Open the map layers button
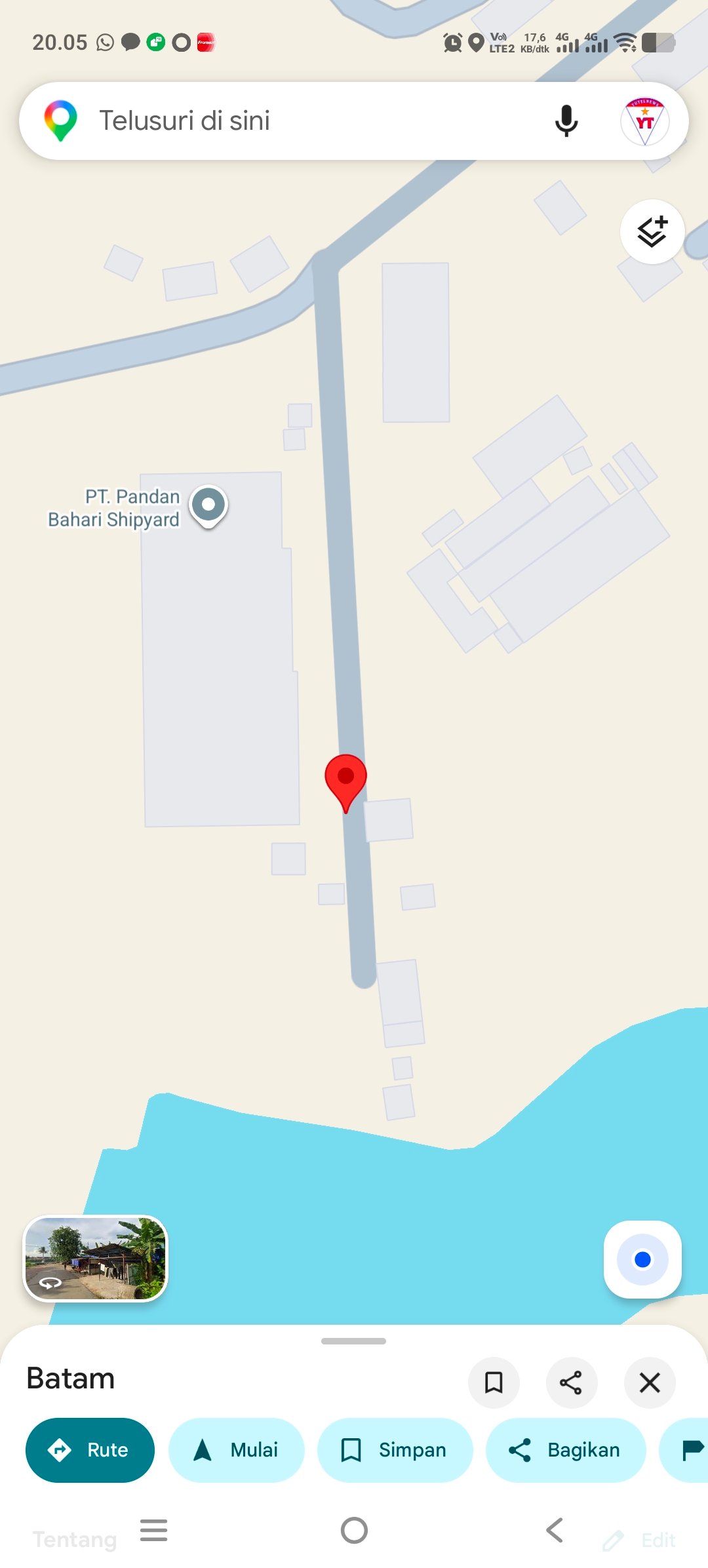This screenshot has height=1568, width=708. tap(652, 231)
